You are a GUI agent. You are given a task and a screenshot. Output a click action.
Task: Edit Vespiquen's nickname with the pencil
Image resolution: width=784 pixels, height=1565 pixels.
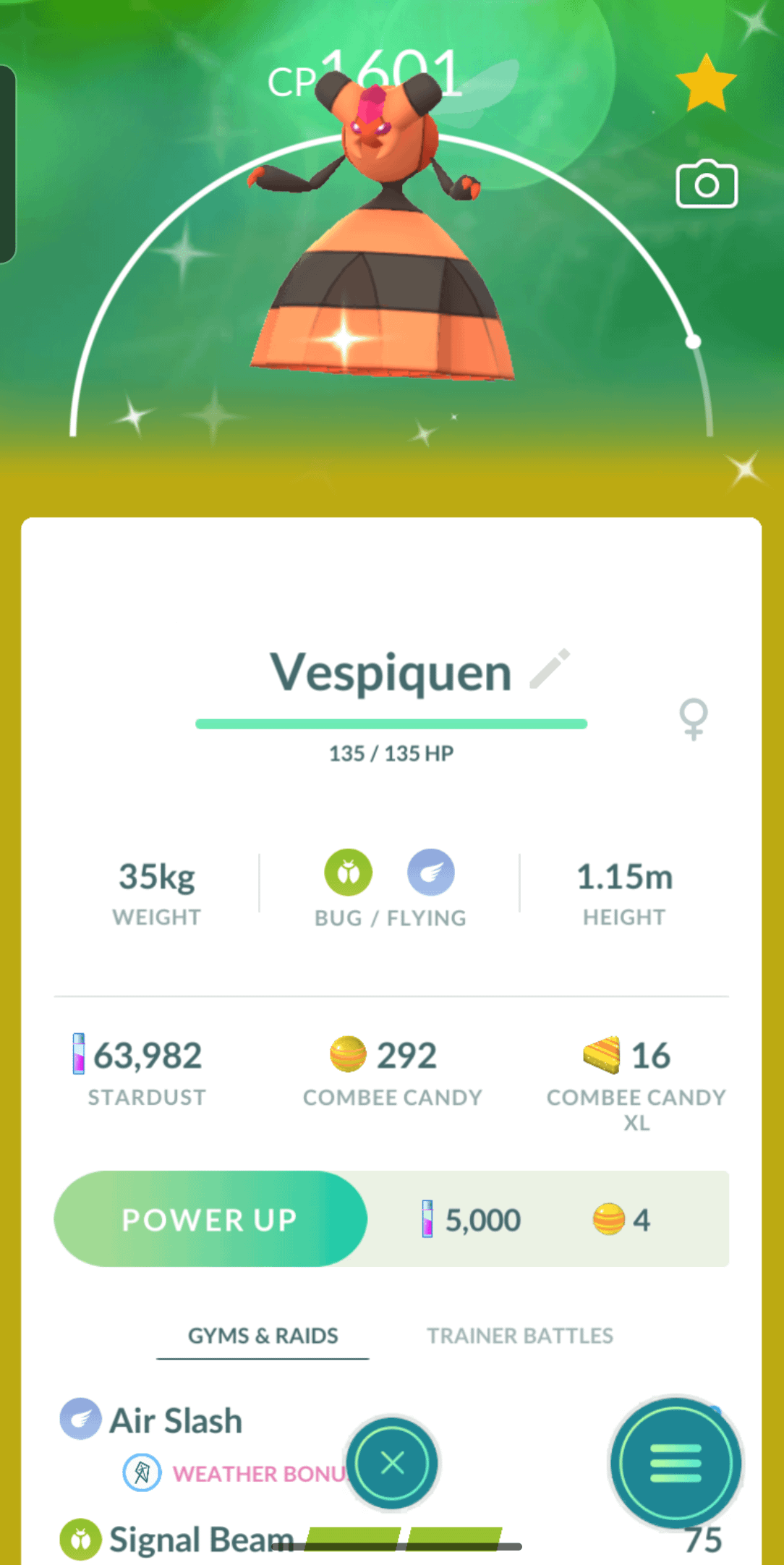550,669
